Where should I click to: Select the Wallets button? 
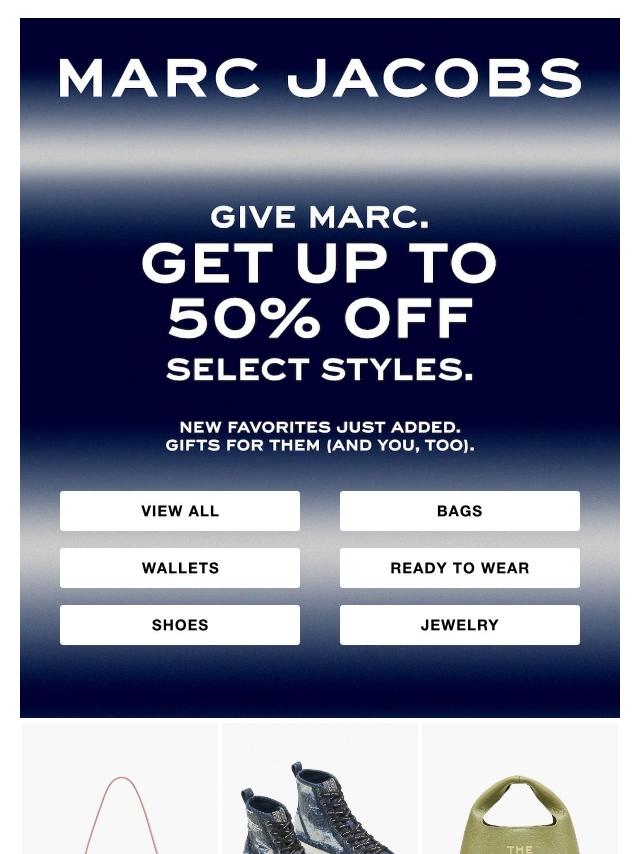[180, 568]
